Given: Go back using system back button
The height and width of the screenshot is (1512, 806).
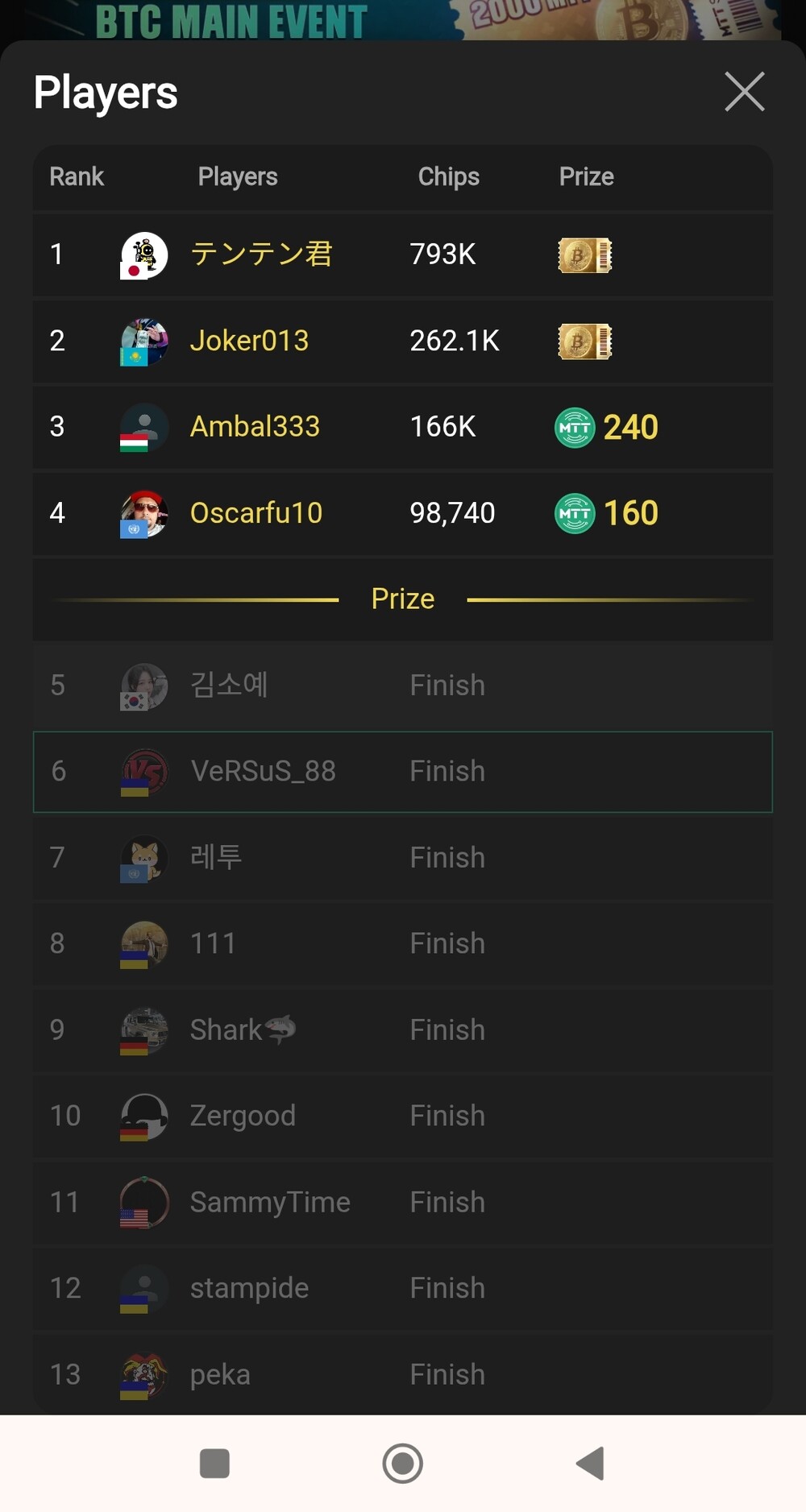Looking at the screenshot, I should [x=591, y=1463].
